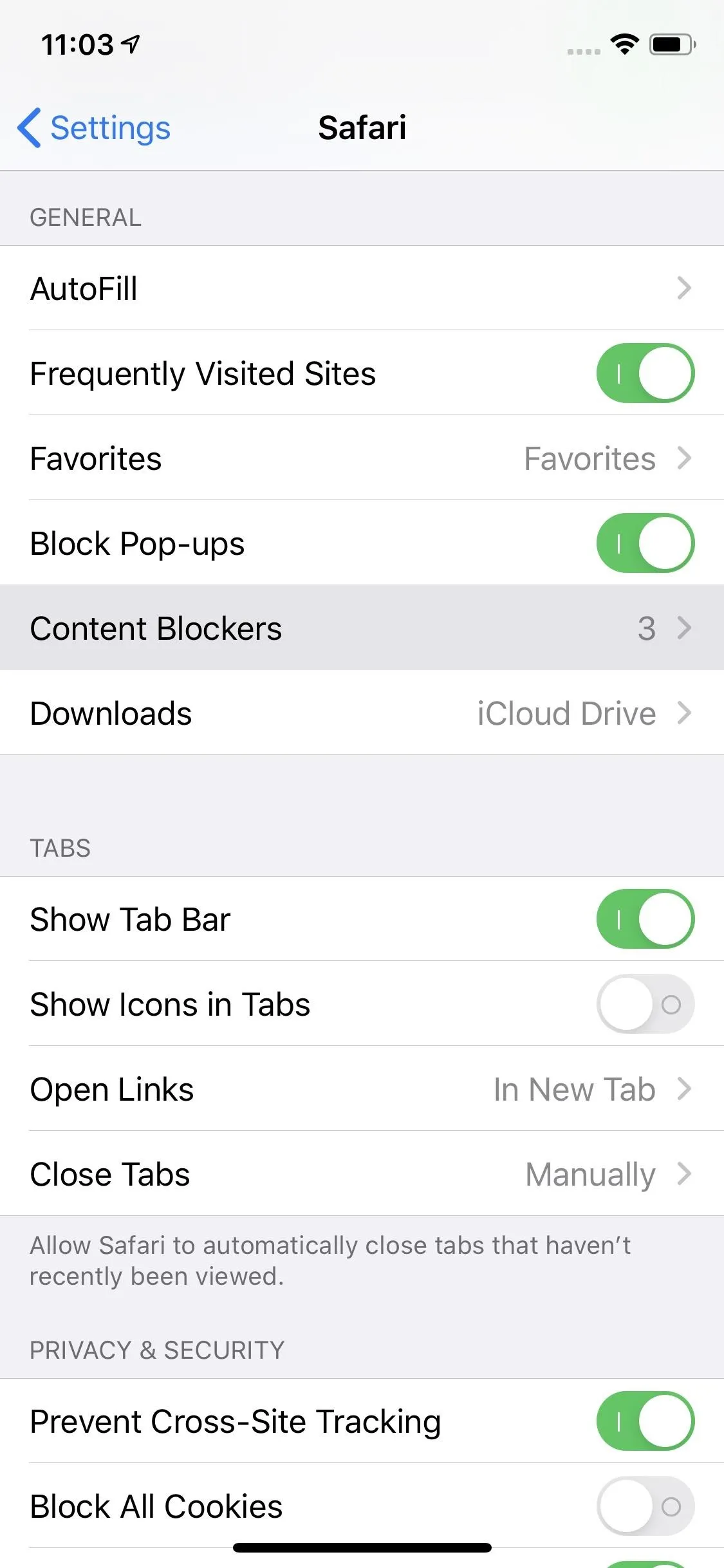Enable Show Icons in Tabs

tap(645, 1004)
